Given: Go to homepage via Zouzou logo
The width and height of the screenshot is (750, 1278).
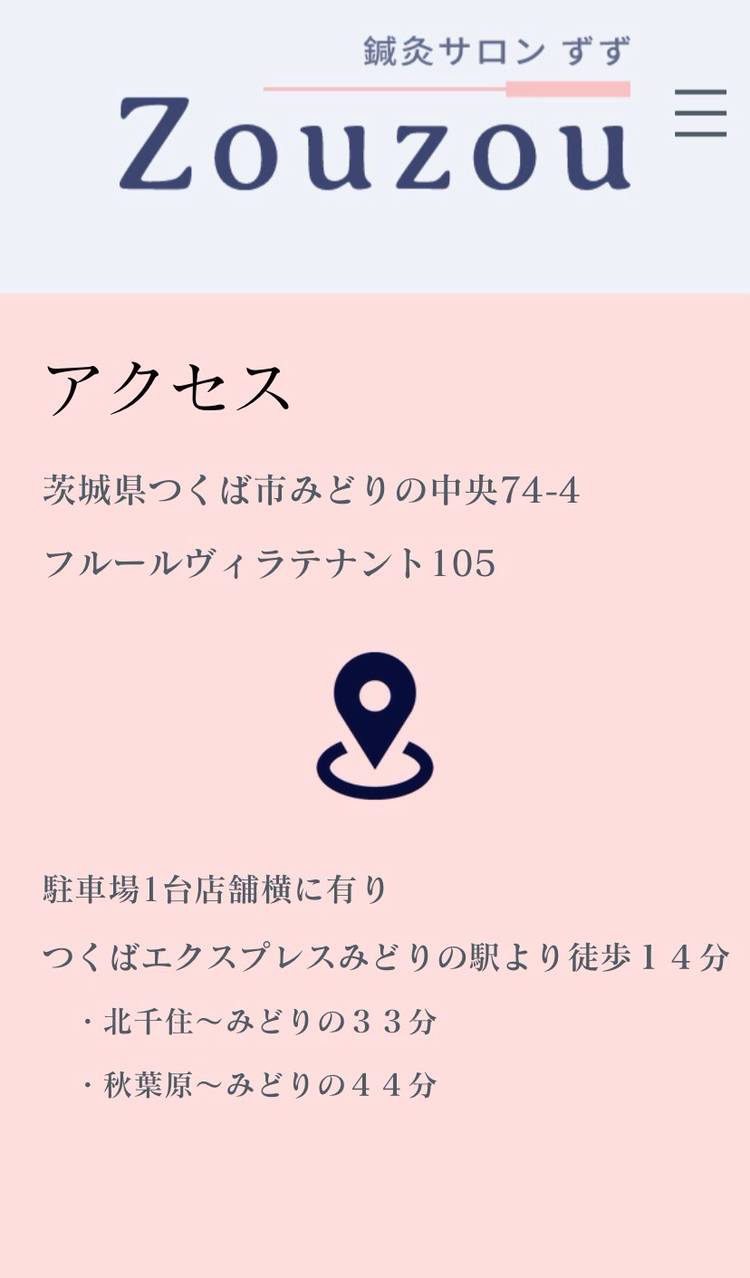Looking at the screenshot, I should point(375,112).
